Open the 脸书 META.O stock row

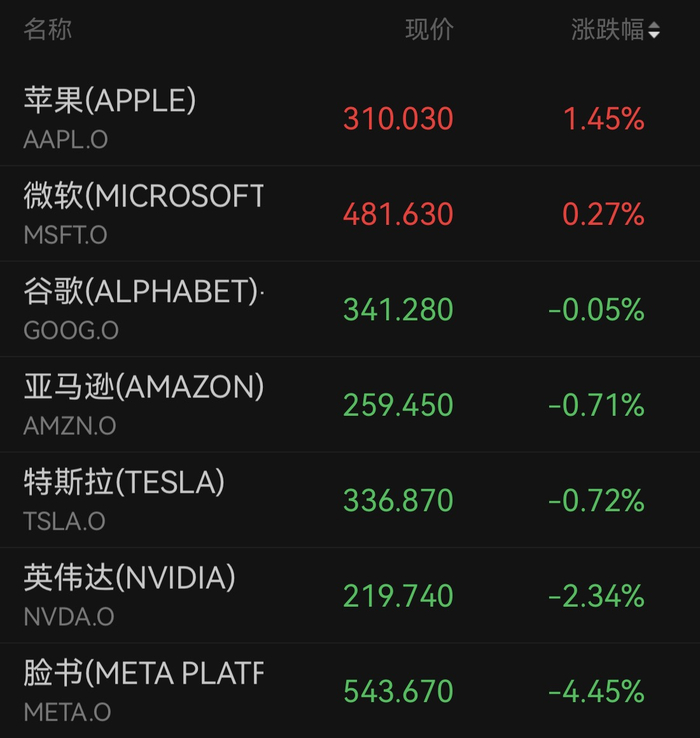pos(350,690)
